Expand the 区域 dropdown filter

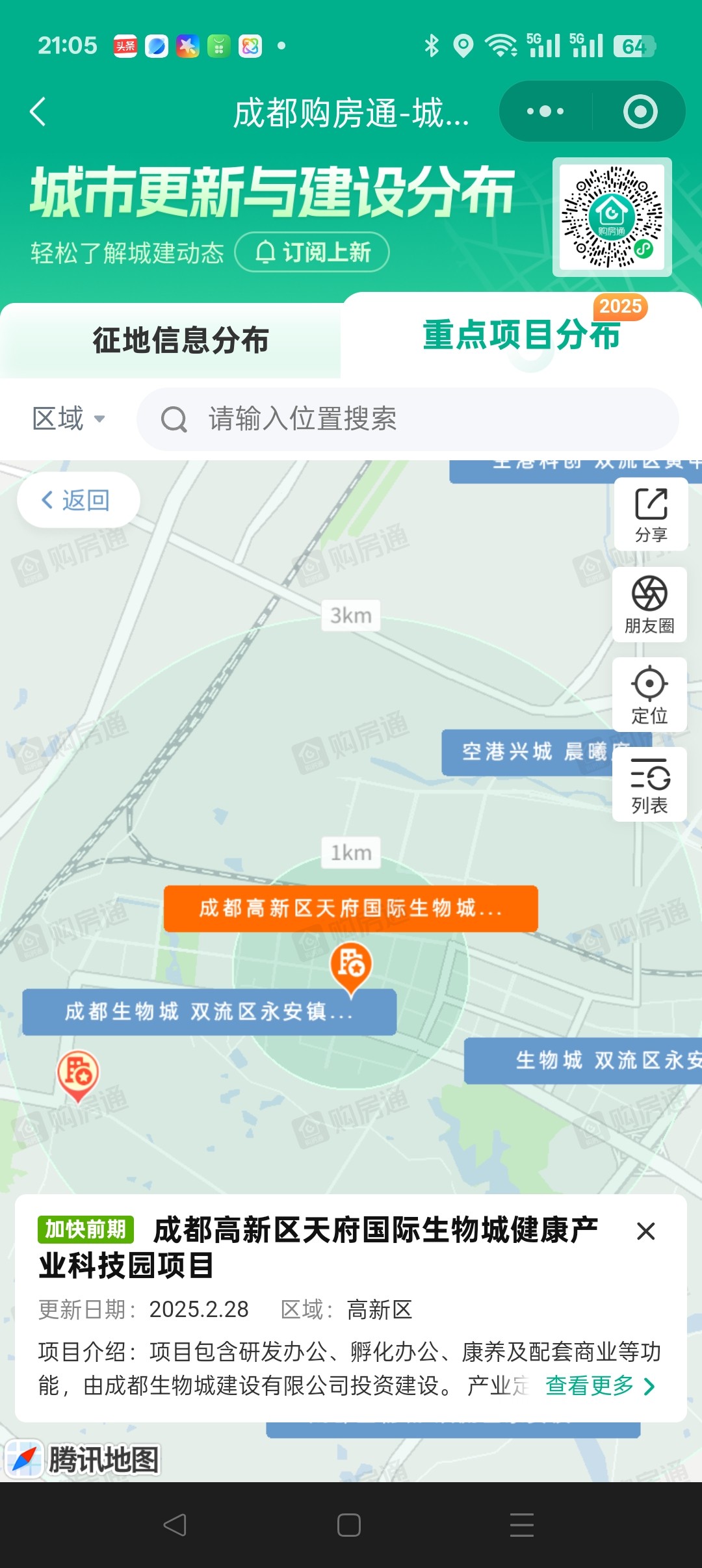click(68, 419)
